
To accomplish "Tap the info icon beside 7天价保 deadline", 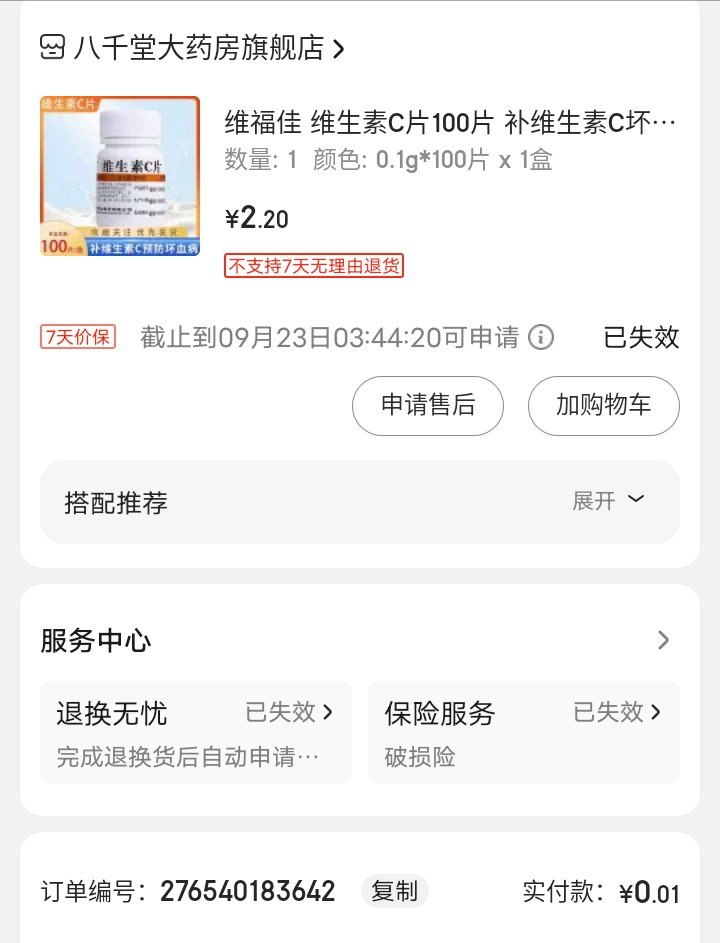I will click(540, 337).
